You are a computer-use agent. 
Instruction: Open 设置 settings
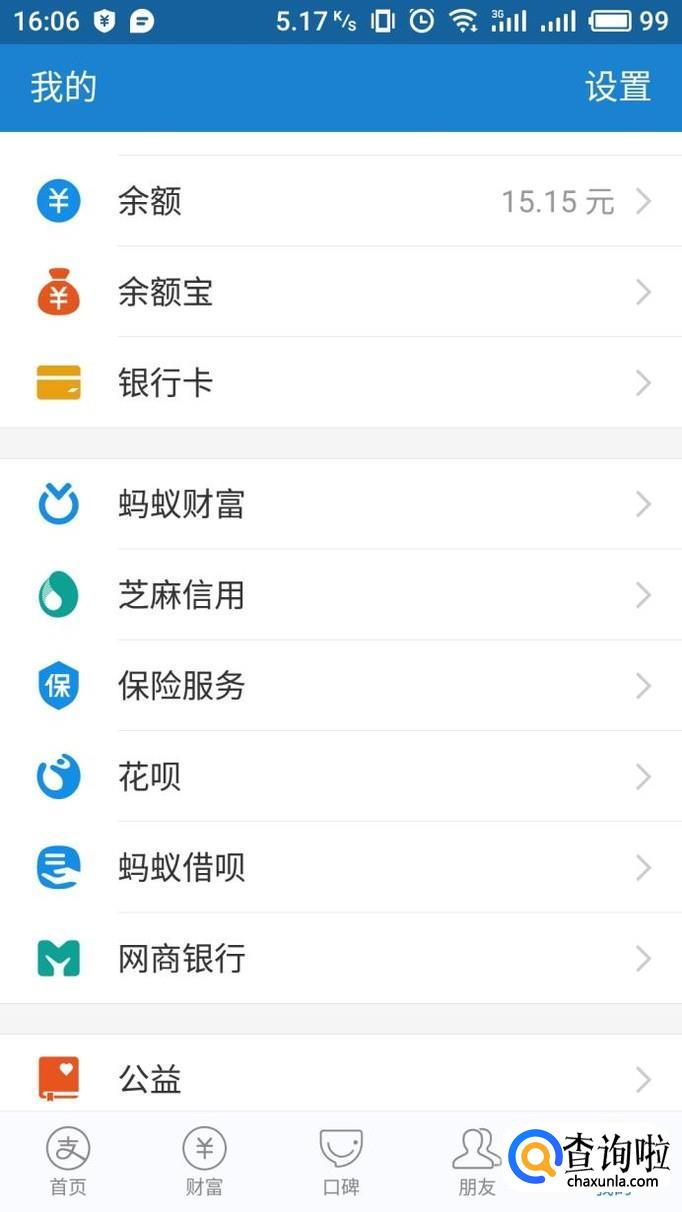tap(617, 87)
